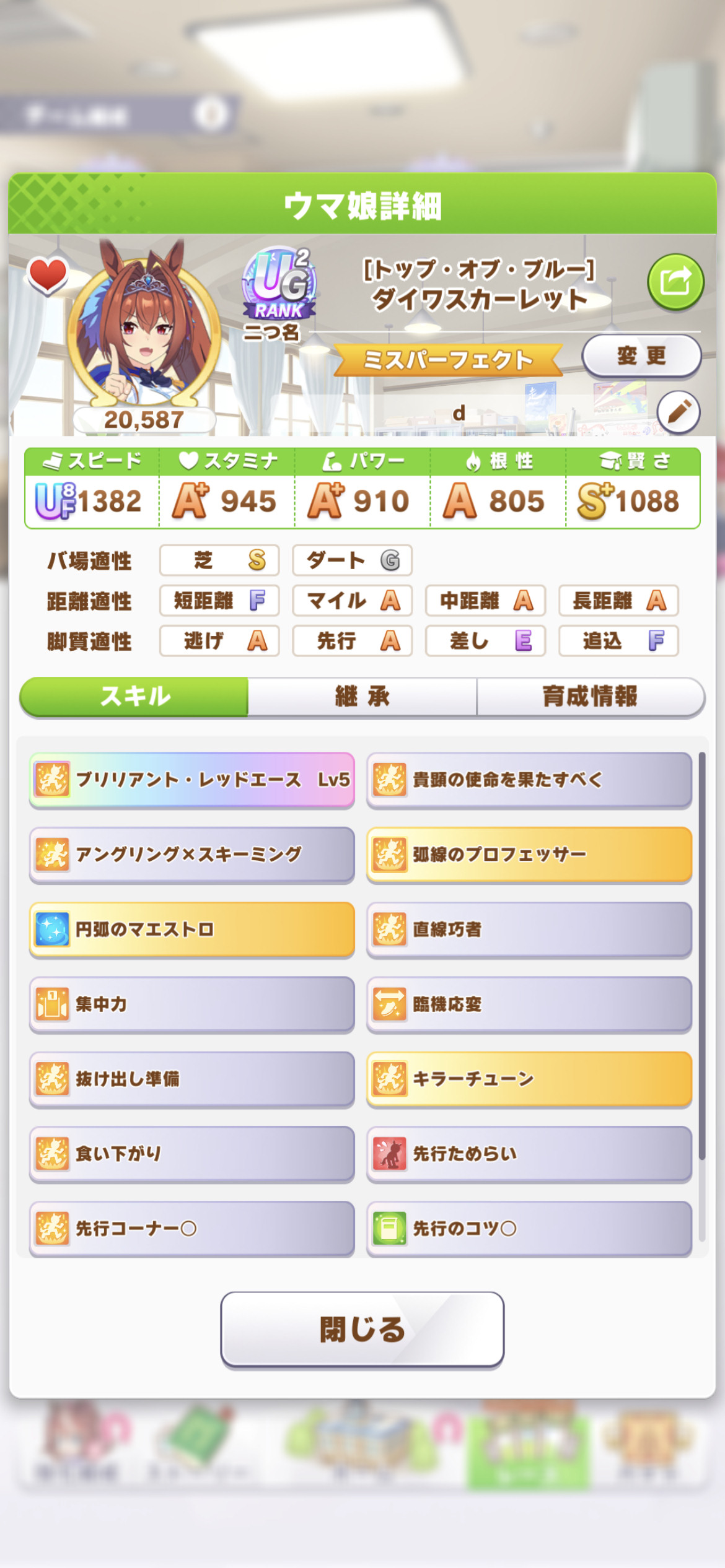Open the 円弧のマエストロ skill
The height and width of the screenshot is (1568, 725).
[x=192, y=930]
